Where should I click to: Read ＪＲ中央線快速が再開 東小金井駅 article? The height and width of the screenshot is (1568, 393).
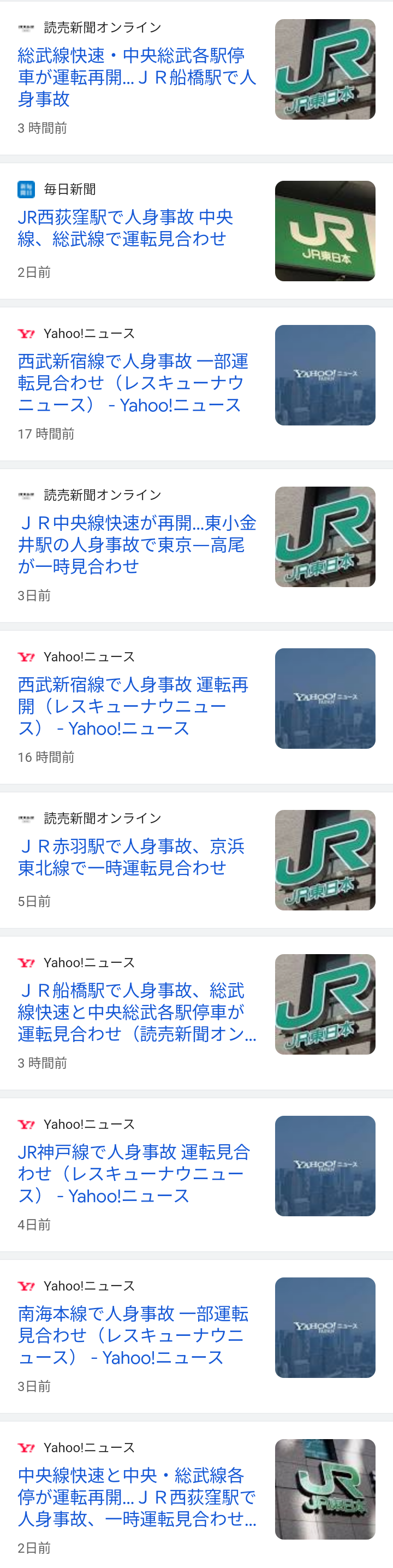(x=137, y=544)
